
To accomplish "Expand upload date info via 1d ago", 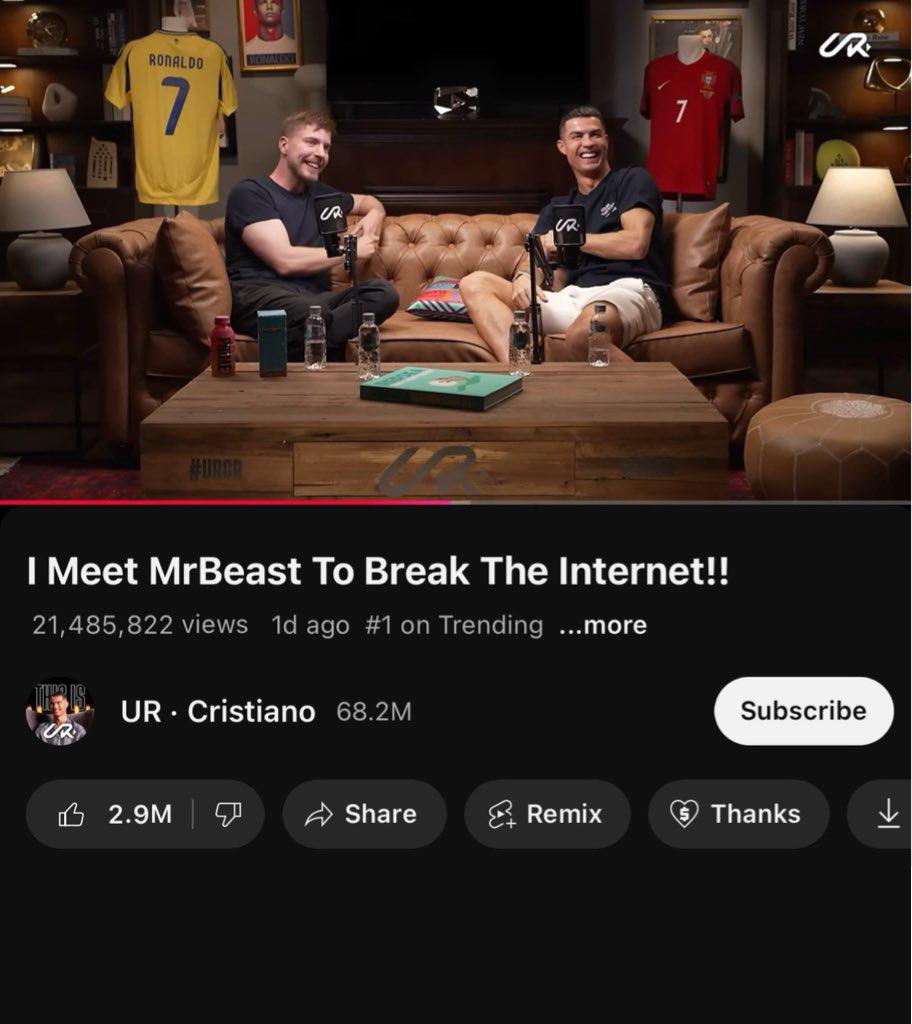I will pos(308,624).
